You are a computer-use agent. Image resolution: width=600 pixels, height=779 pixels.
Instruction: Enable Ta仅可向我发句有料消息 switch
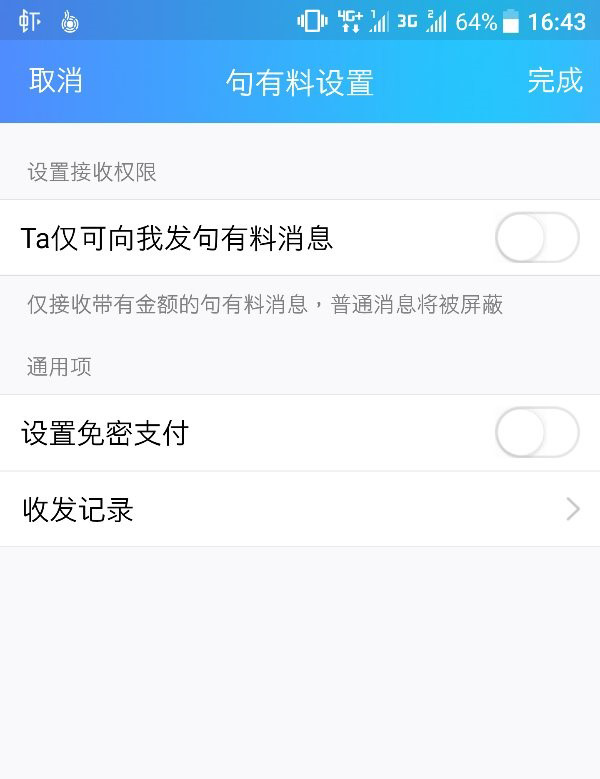(x=537, y=238)
